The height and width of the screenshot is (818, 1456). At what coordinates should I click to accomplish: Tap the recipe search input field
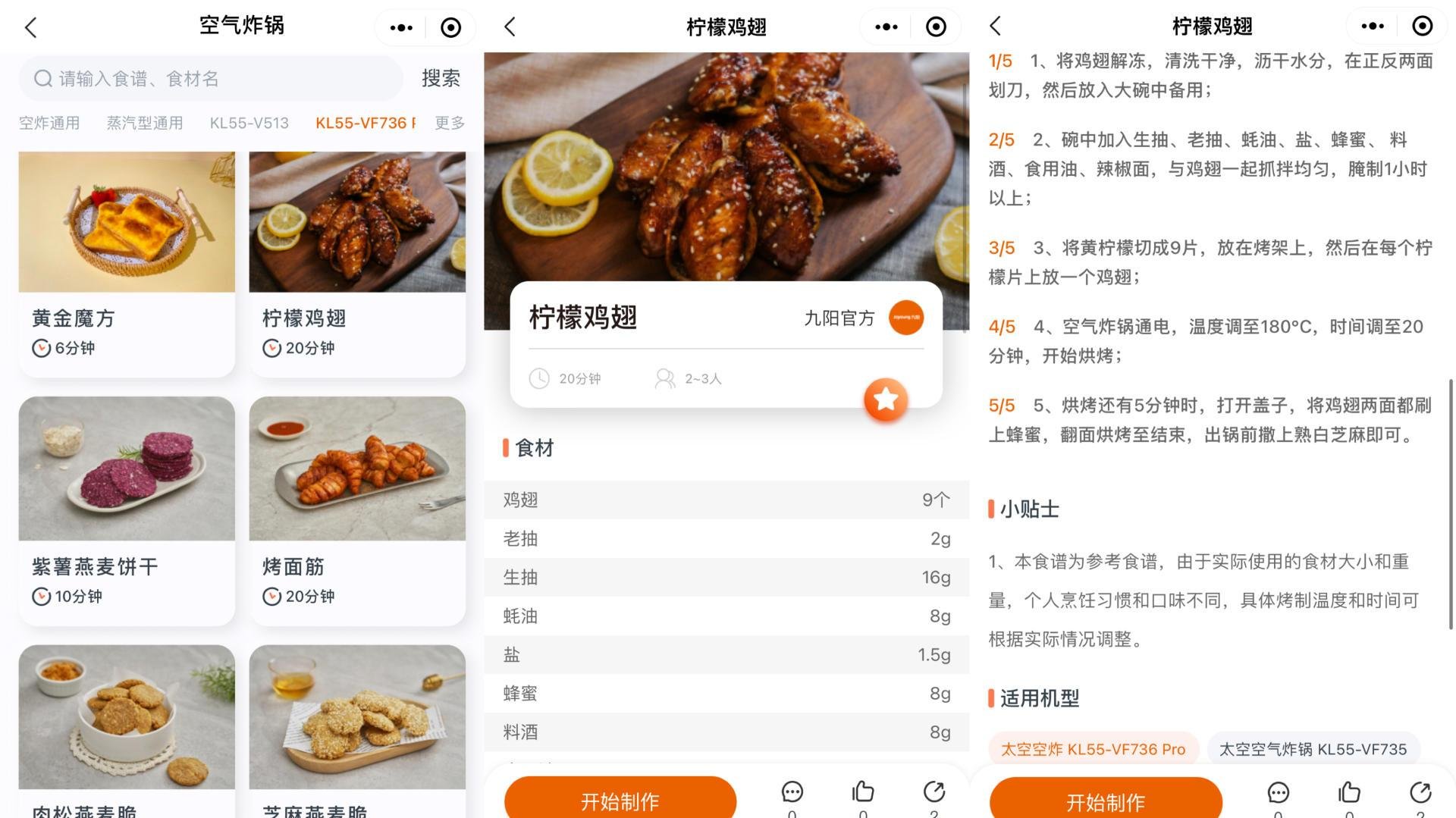tap(211, 78)
